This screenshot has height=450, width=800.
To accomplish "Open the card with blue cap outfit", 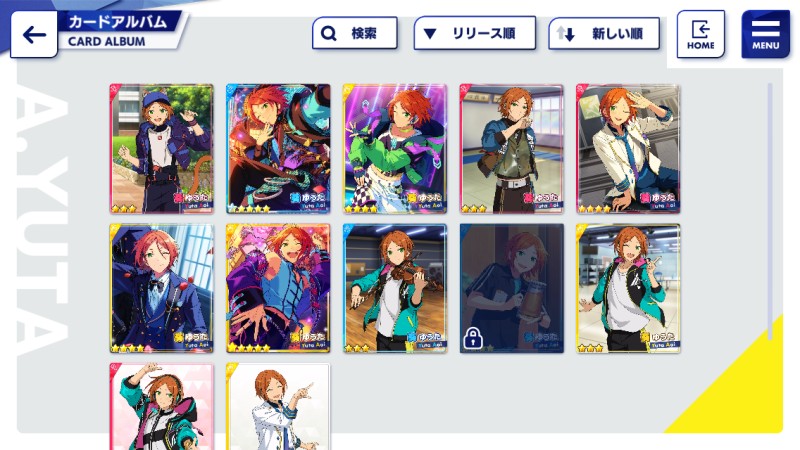I will (161, 148).
